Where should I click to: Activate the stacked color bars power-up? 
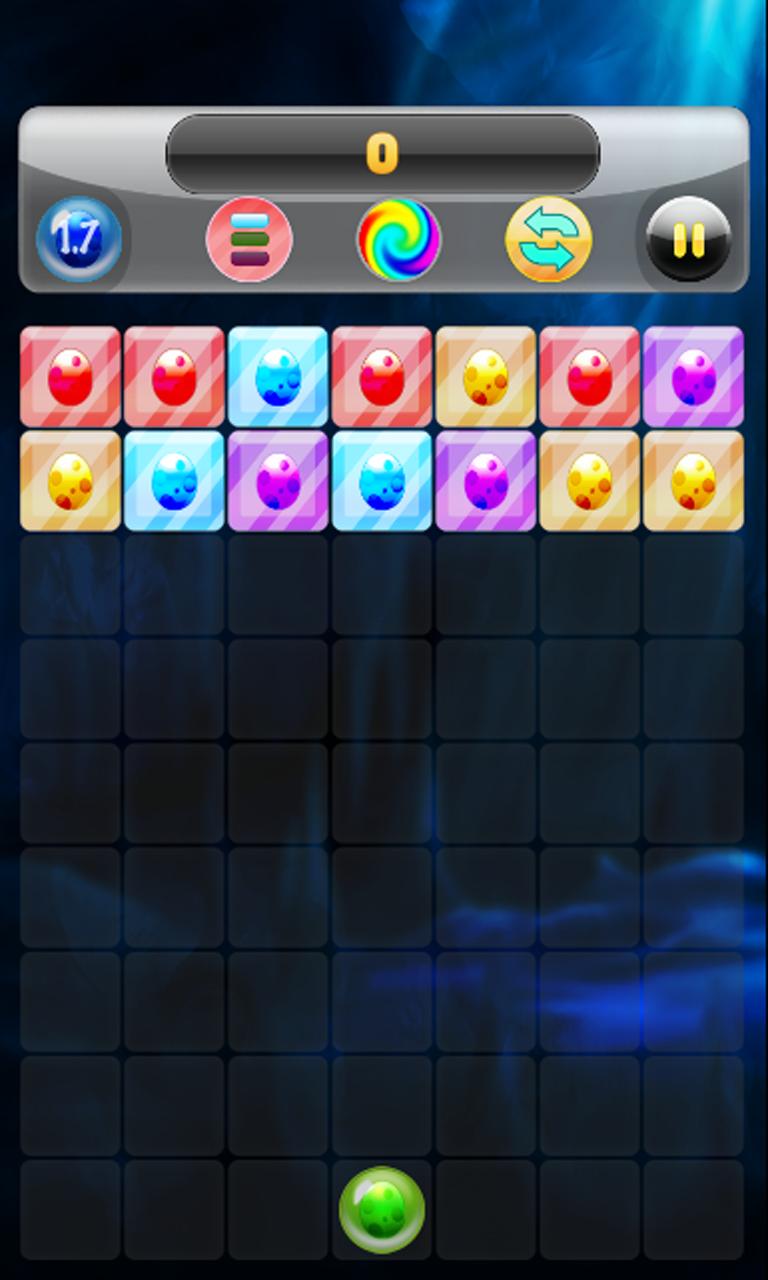pos(249,240)
